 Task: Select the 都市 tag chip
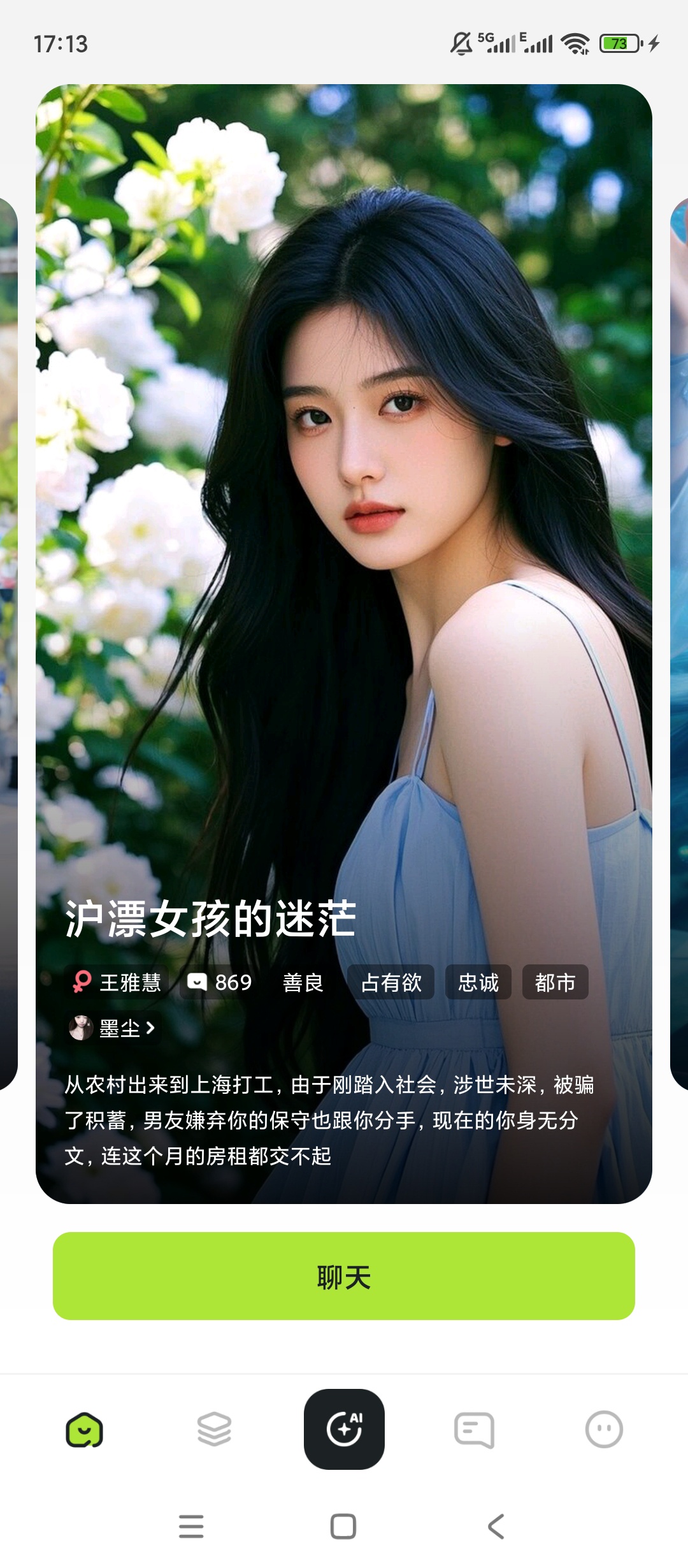tap(555, 982)
